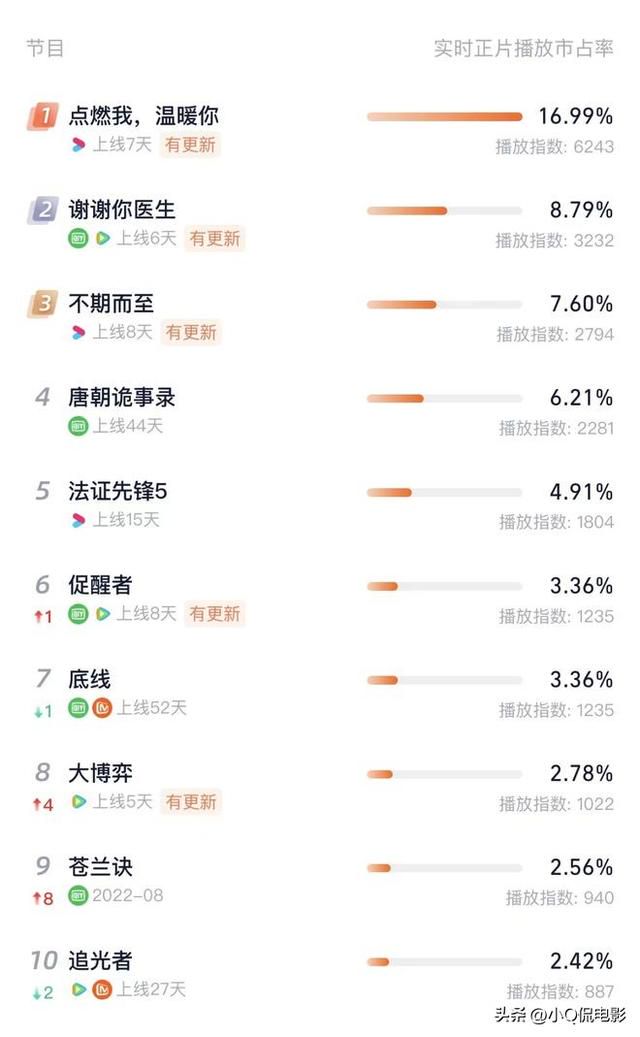Open 法证先锋5 details
The height and width of the screenshot is (1037, 640).
pos(320,505)
